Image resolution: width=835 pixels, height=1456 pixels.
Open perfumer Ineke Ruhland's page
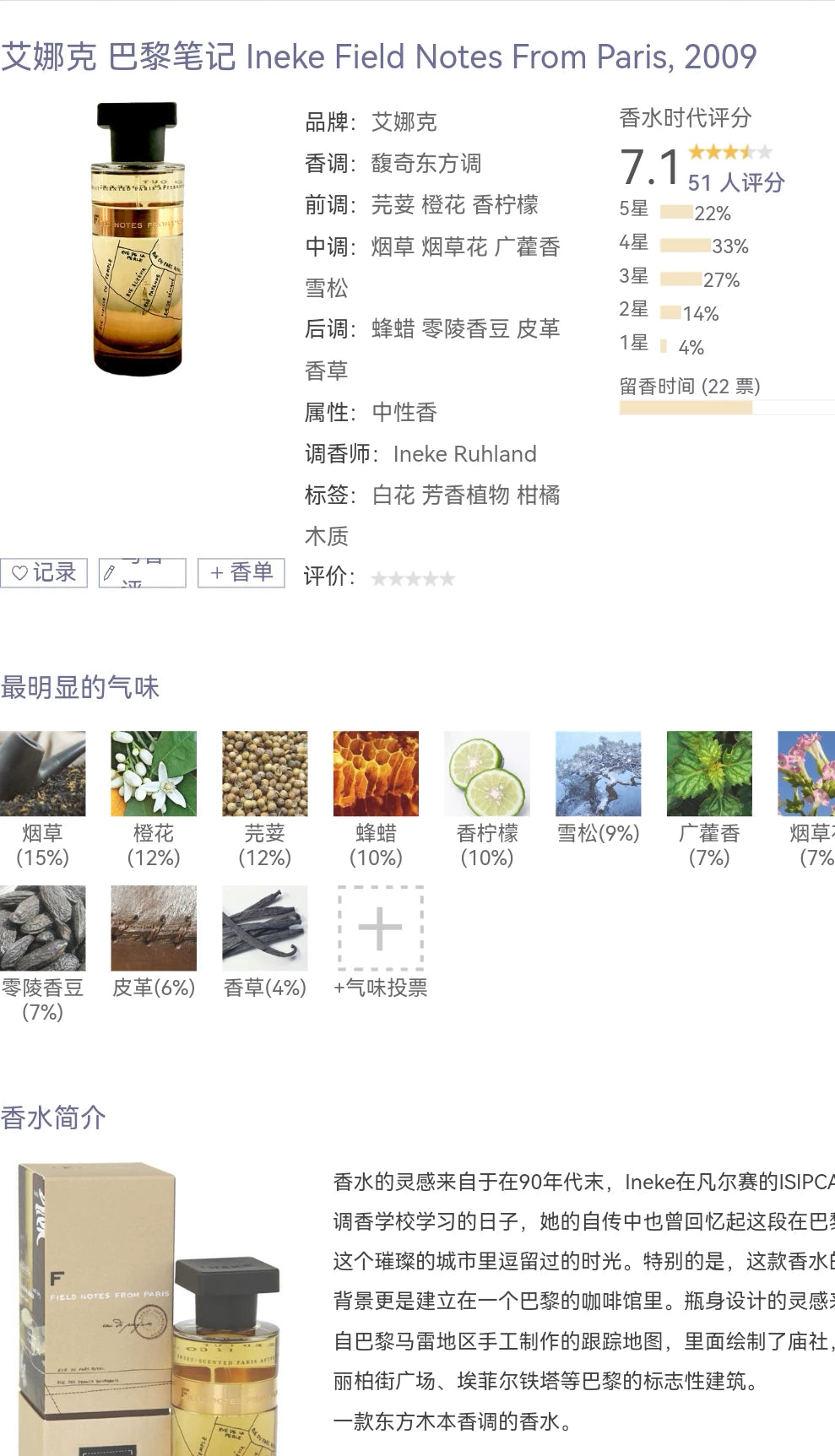pos(465,454)
